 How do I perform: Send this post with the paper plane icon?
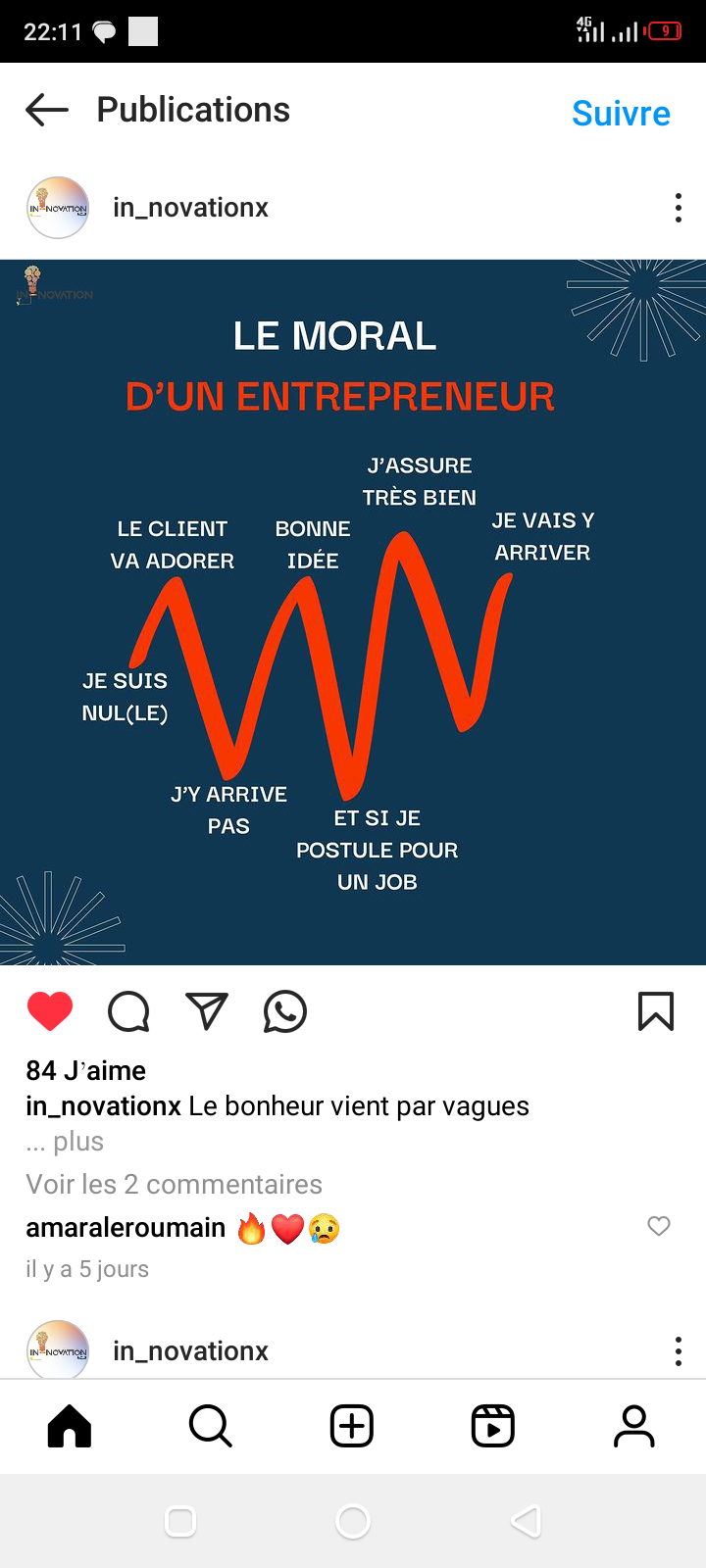click(207, 1011)
